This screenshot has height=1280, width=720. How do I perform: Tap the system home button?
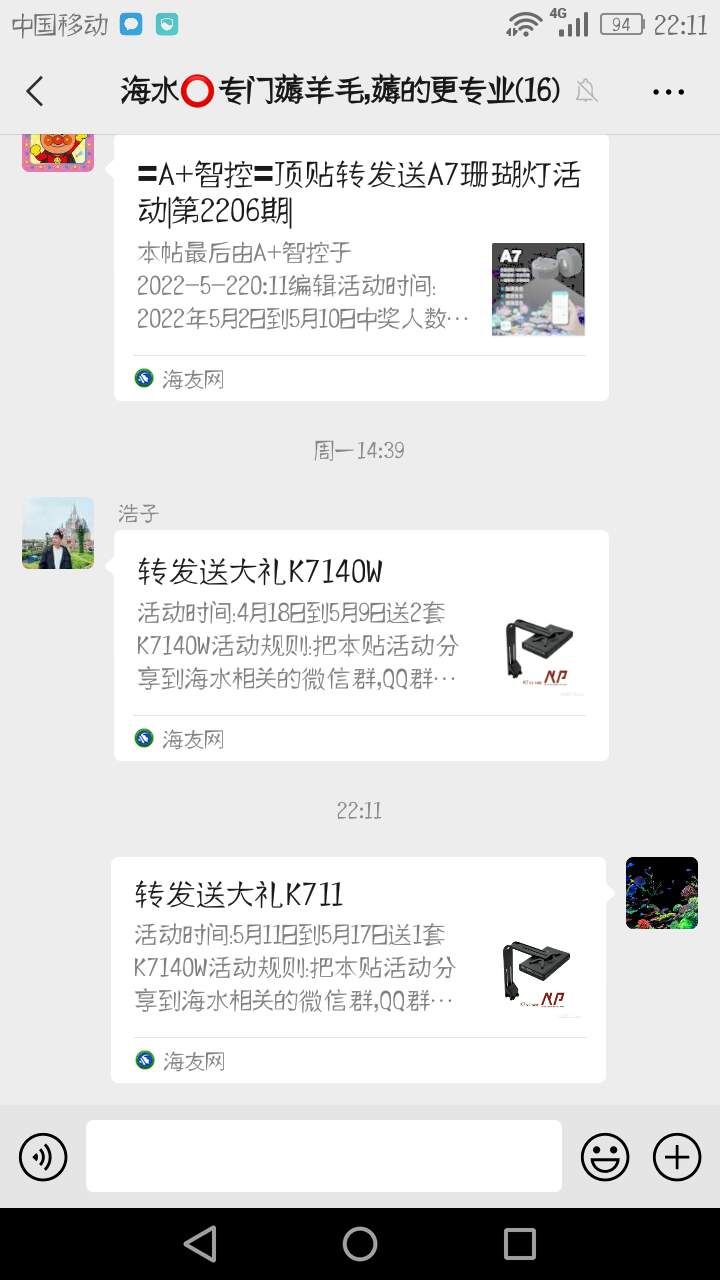tap(360, 1244)
